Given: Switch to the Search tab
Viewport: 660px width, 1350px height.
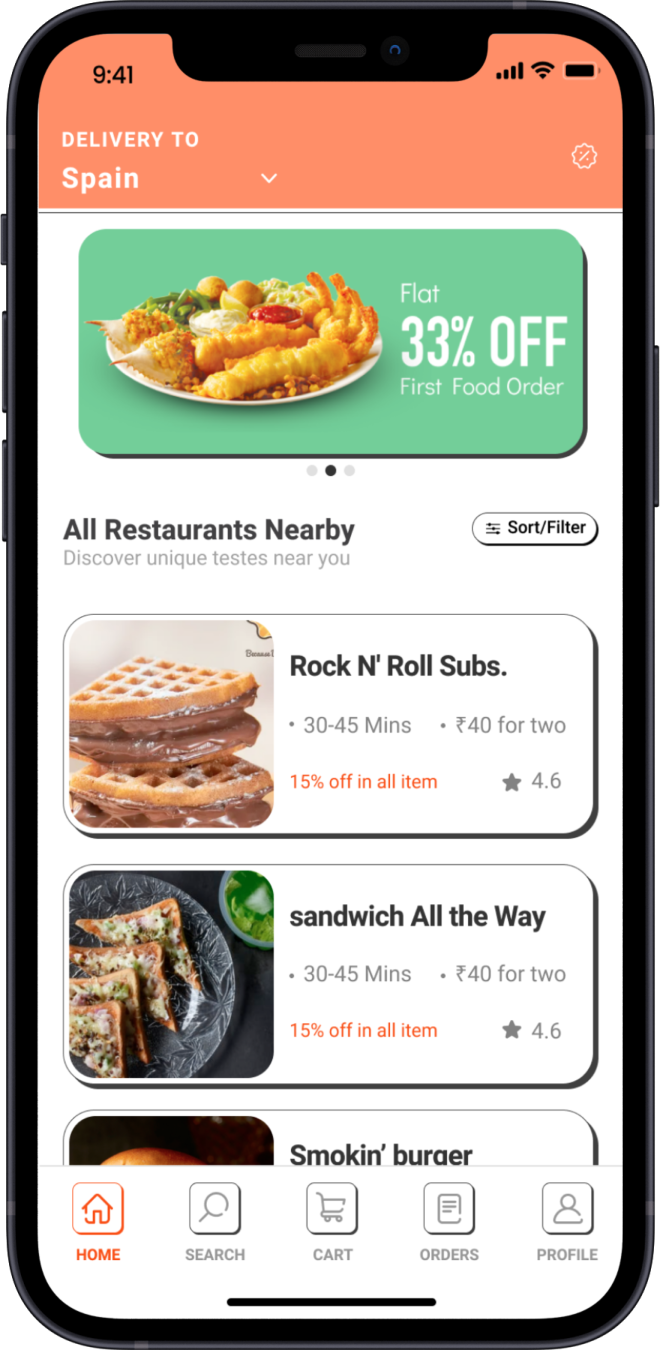Looking at the screenshot, I should (214, 1221).
